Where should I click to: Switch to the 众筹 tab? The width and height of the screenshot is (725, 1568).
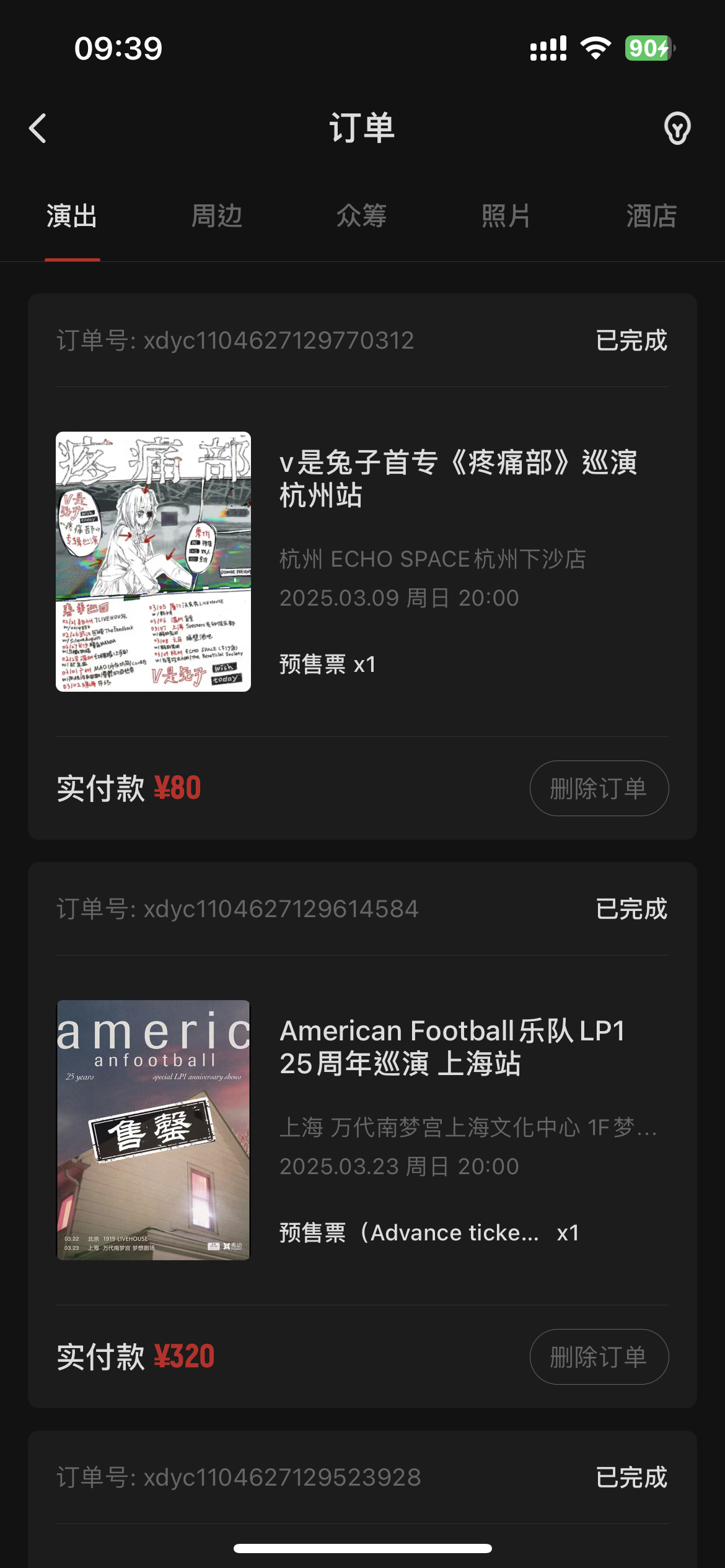pyautogui.click(x=362, y=216)
